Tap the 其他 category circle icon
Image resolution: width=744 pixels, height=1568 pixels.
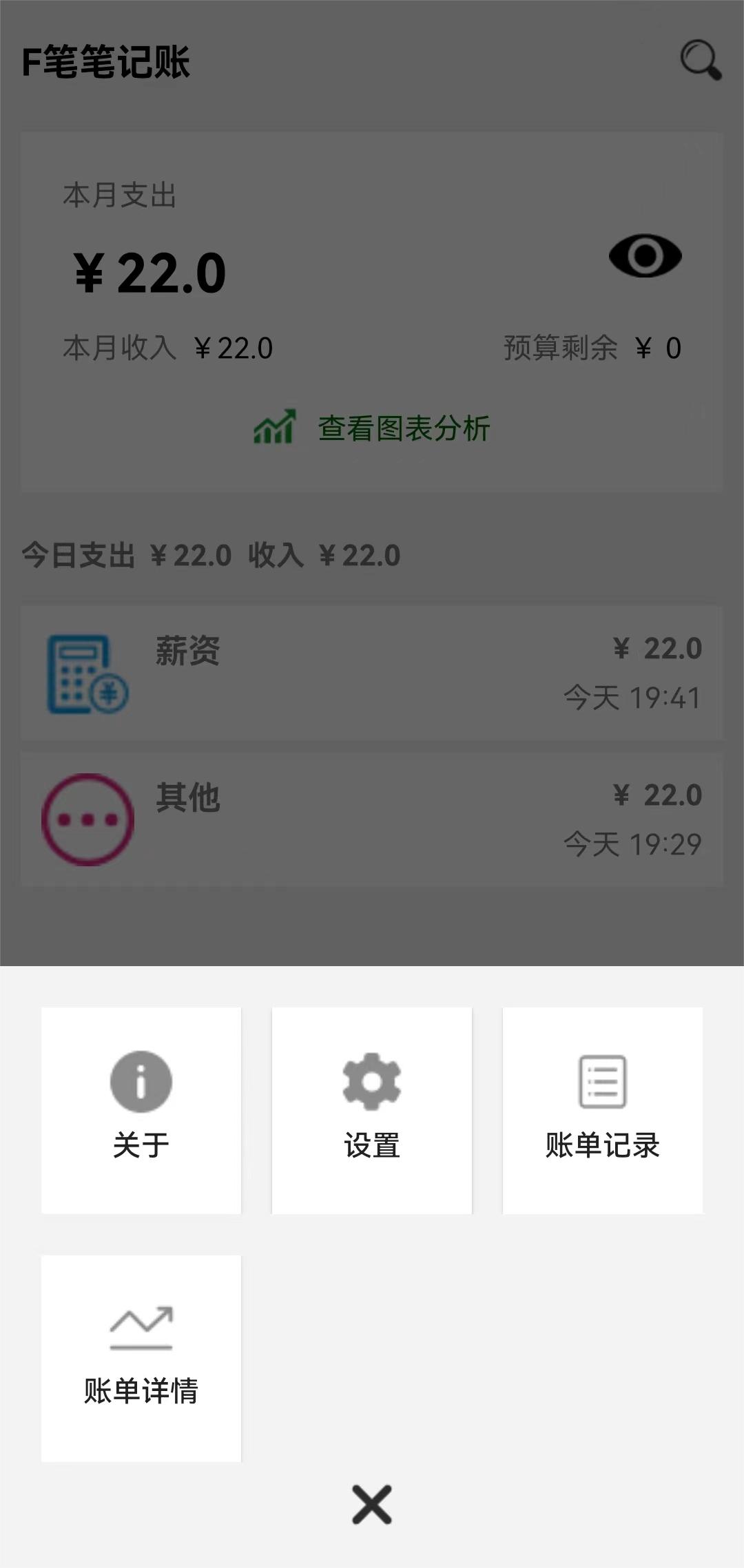[86, 819]
